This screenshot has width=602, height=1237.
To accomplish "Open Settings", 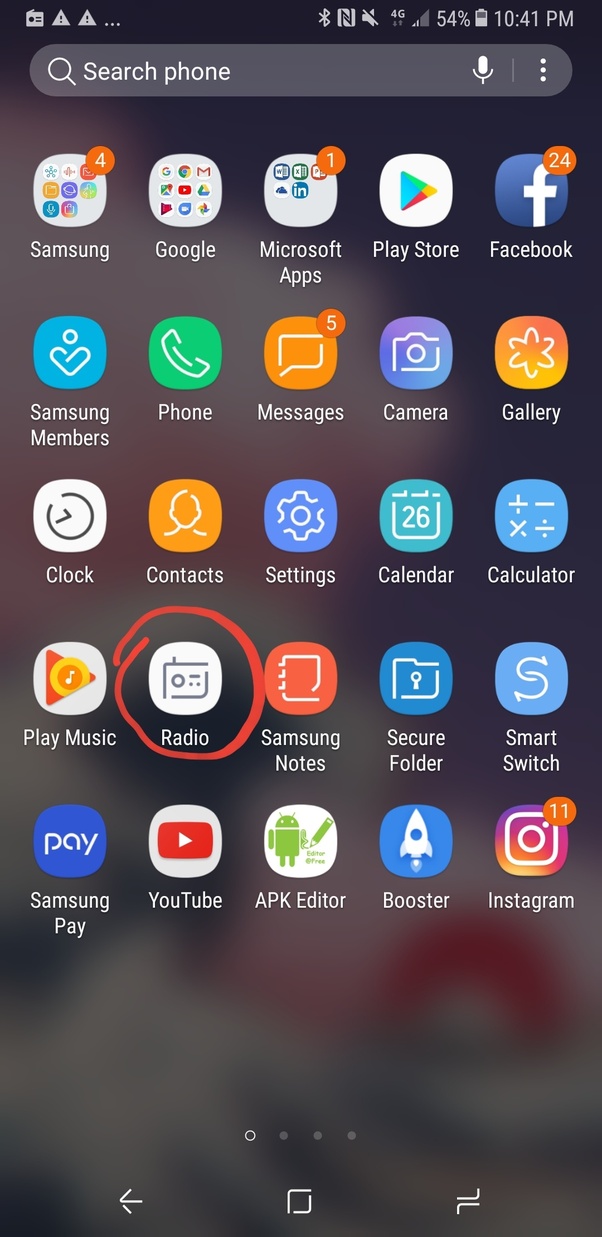I will [300, 517].
